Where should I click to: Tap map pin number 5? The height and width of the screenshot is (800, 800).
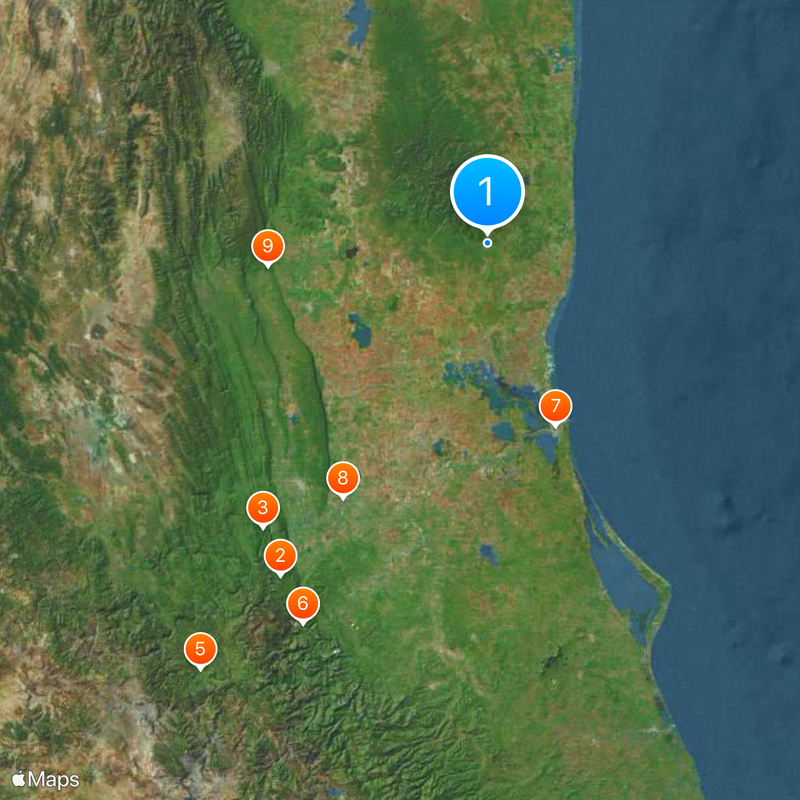click(x=200, y=650)
